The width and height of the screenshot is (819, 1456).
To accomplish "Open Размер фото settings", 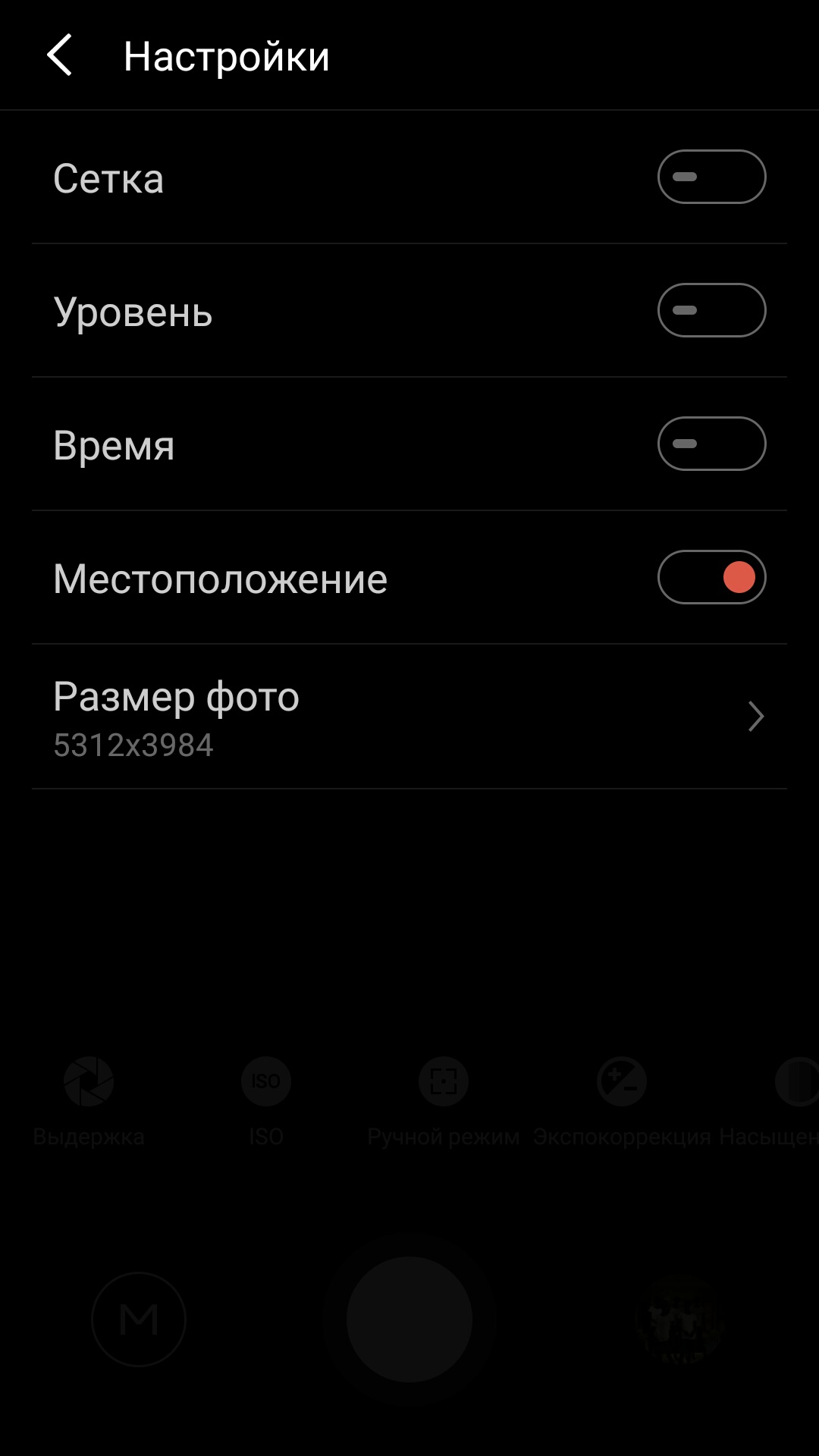I will (x=409, y=717).
